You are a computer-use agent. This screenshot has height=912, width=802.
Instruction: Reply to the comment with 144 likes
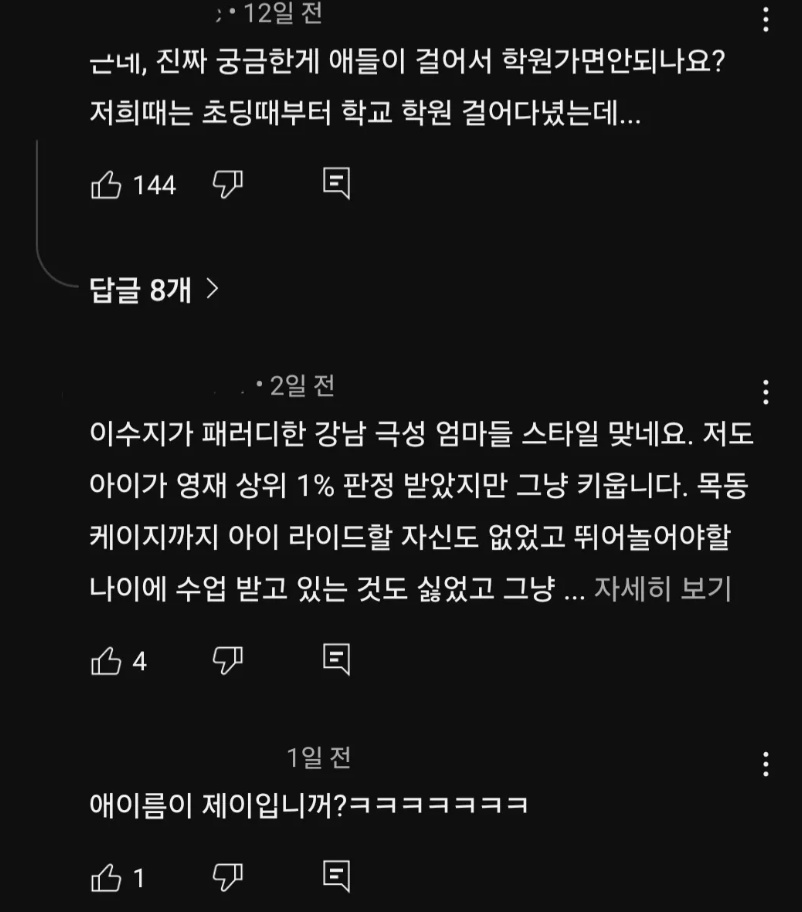(x=337, y=184)
